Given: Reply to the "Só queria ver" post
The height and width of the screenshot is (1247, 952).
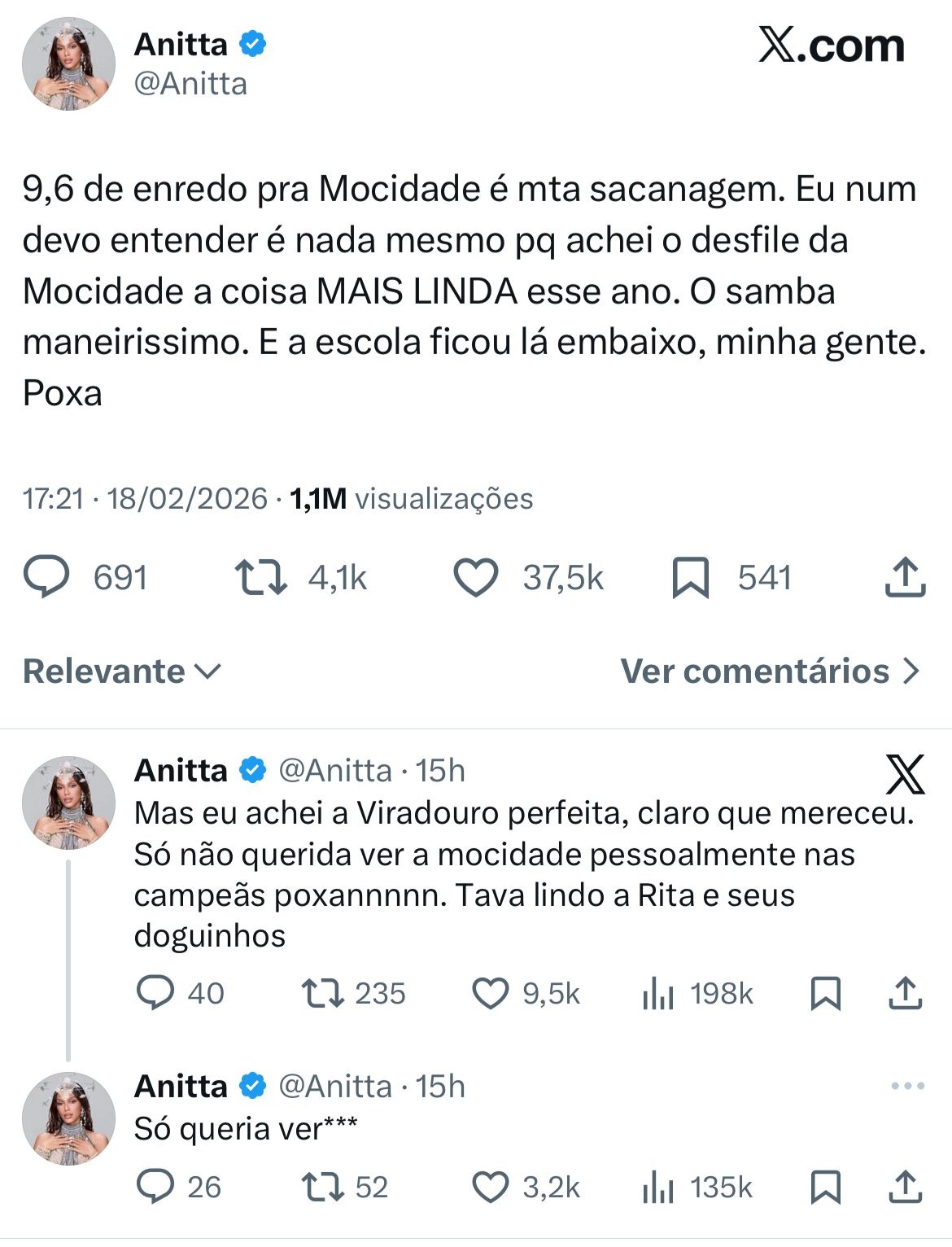Looking at the screenshot, I should [x=155, y=1187].
